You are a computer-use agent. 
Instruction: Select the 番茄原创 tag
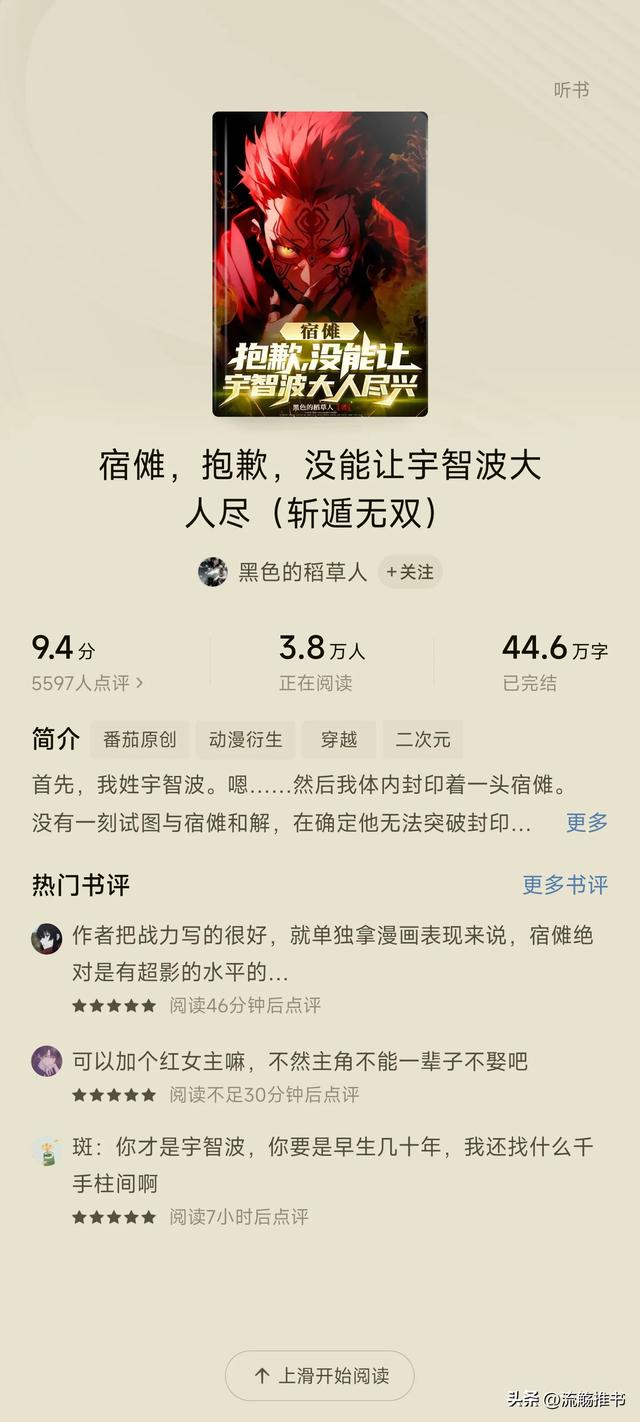[139, 740]
